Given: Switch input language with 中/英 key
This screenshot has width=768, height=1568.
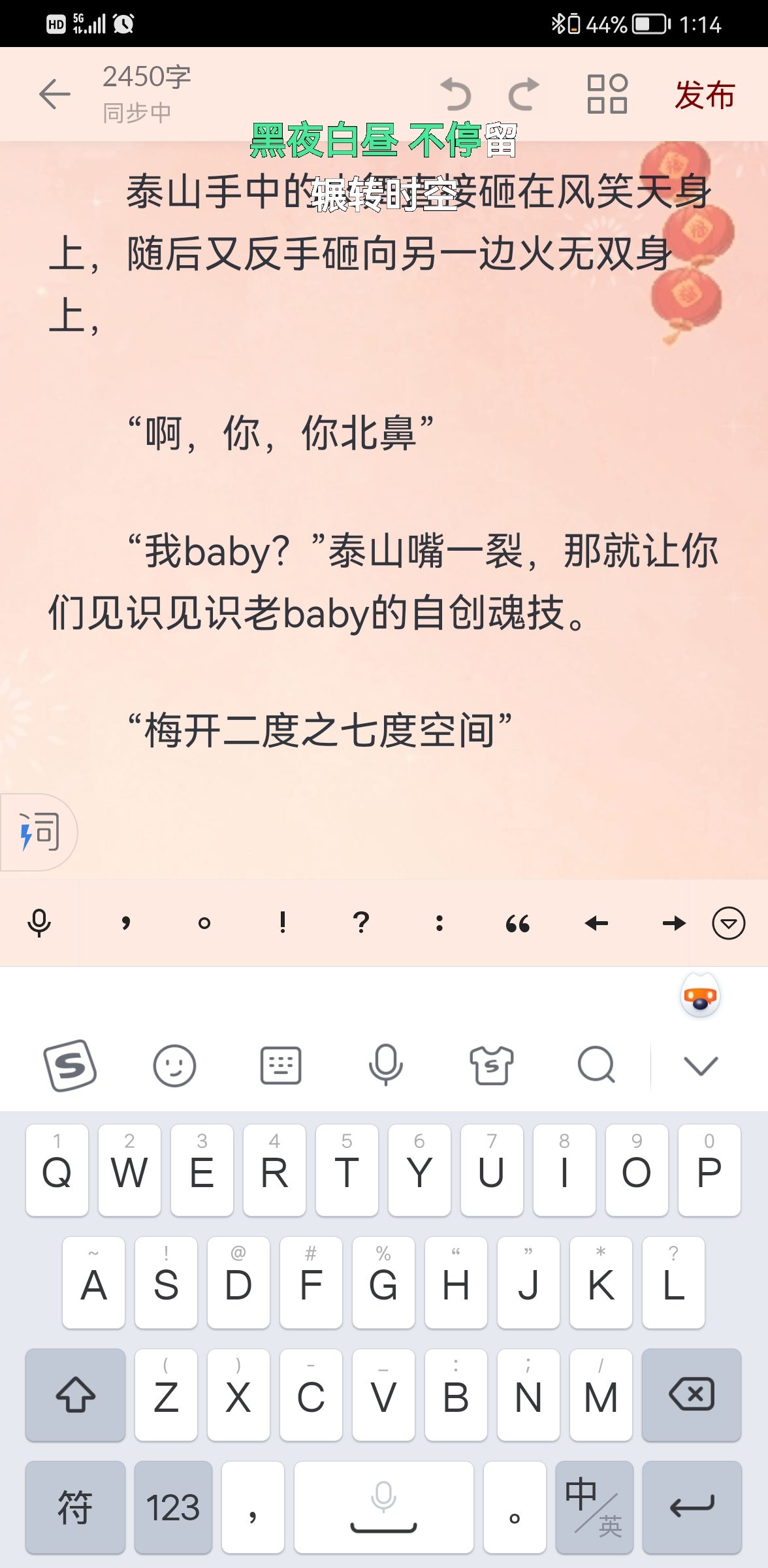Looking at the screenshot, I should click(x=594, y=1507).
